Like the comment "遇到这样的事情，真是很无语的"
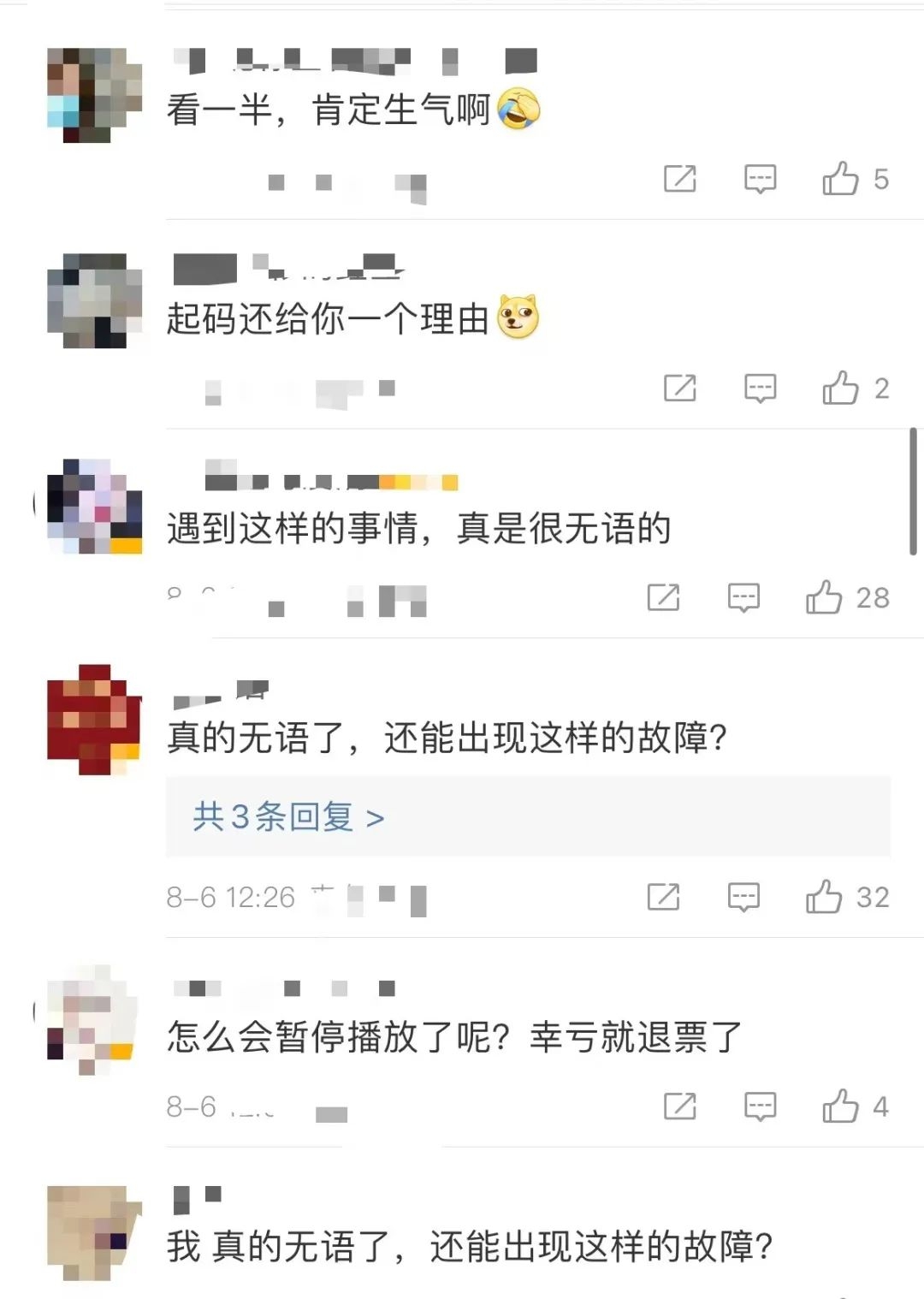Screen dimensions: 924x1299 pos(824,597)
